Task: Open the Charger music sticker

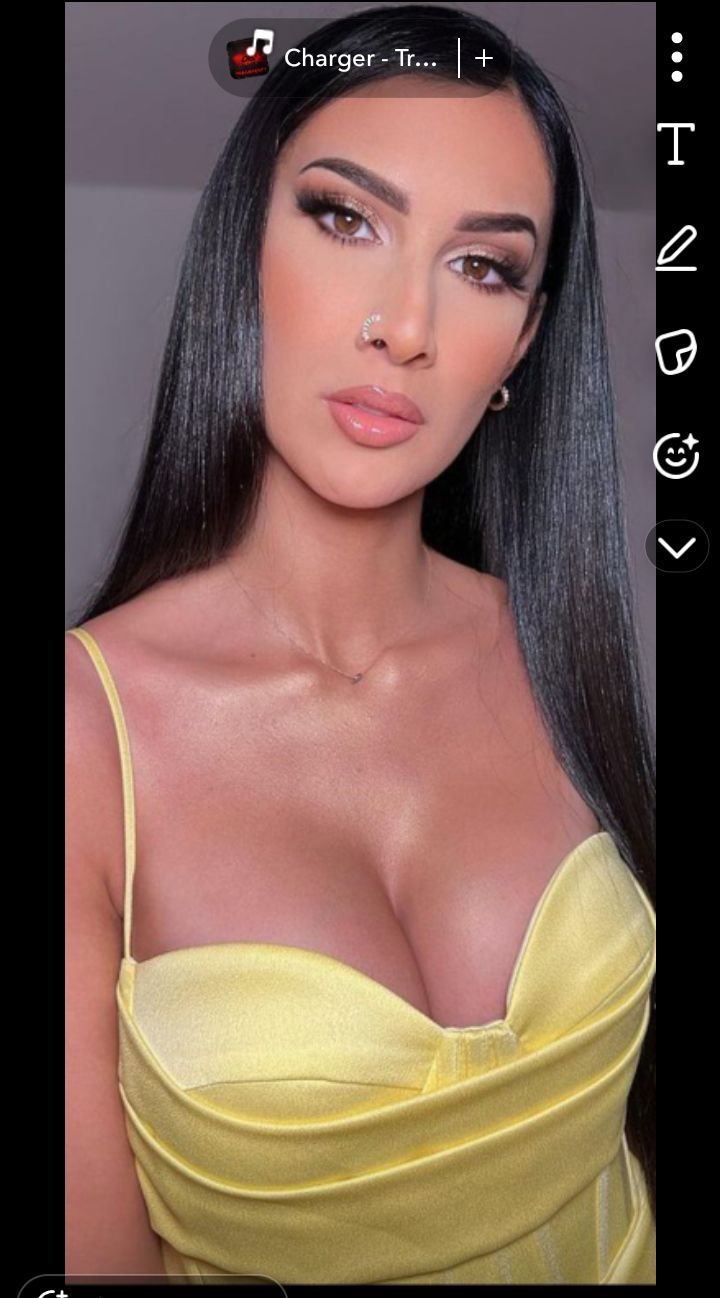Action: [x=335, y=58]
